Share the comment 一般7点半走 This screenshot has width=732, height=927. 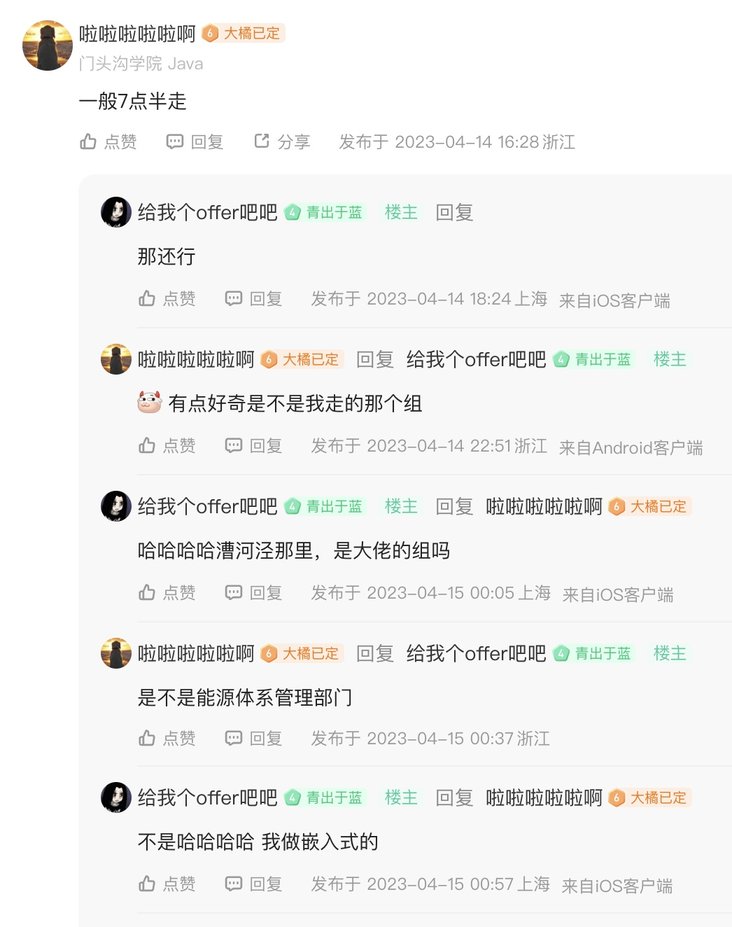pos(282,142)
